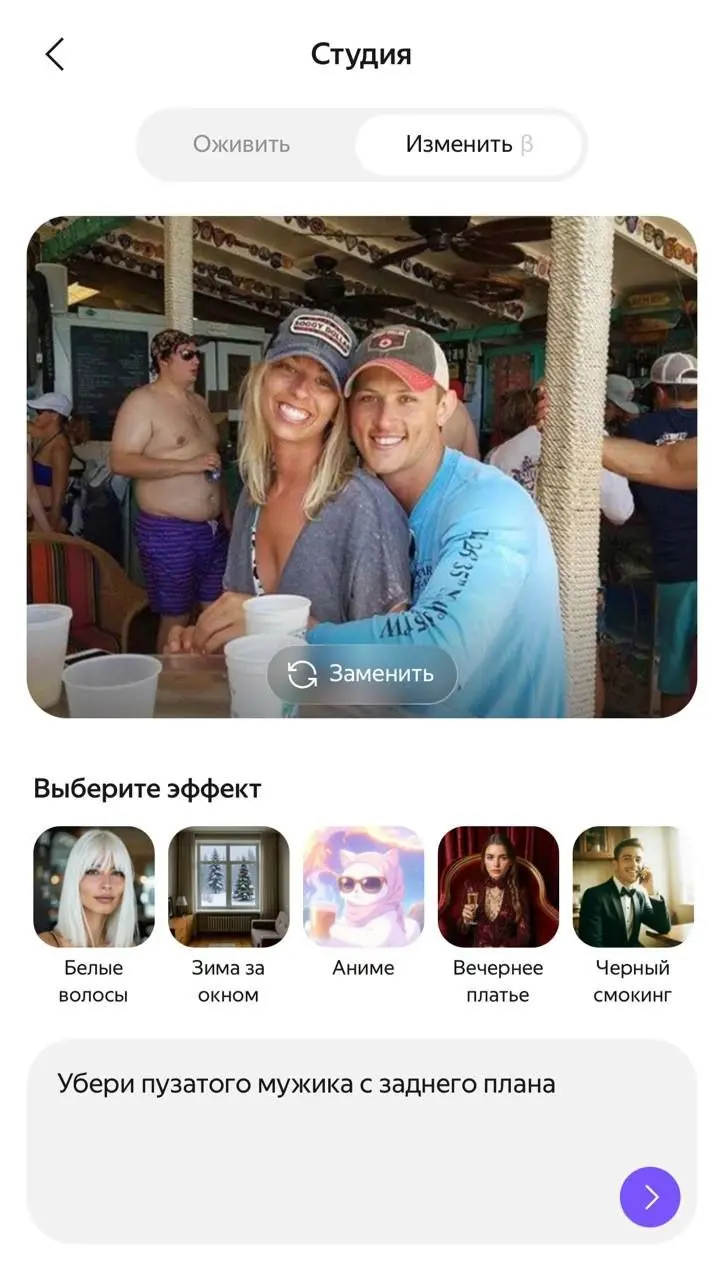Apply the Зима за окном effect
This screenshot has width=724, height=1280.
pos(228,884)
